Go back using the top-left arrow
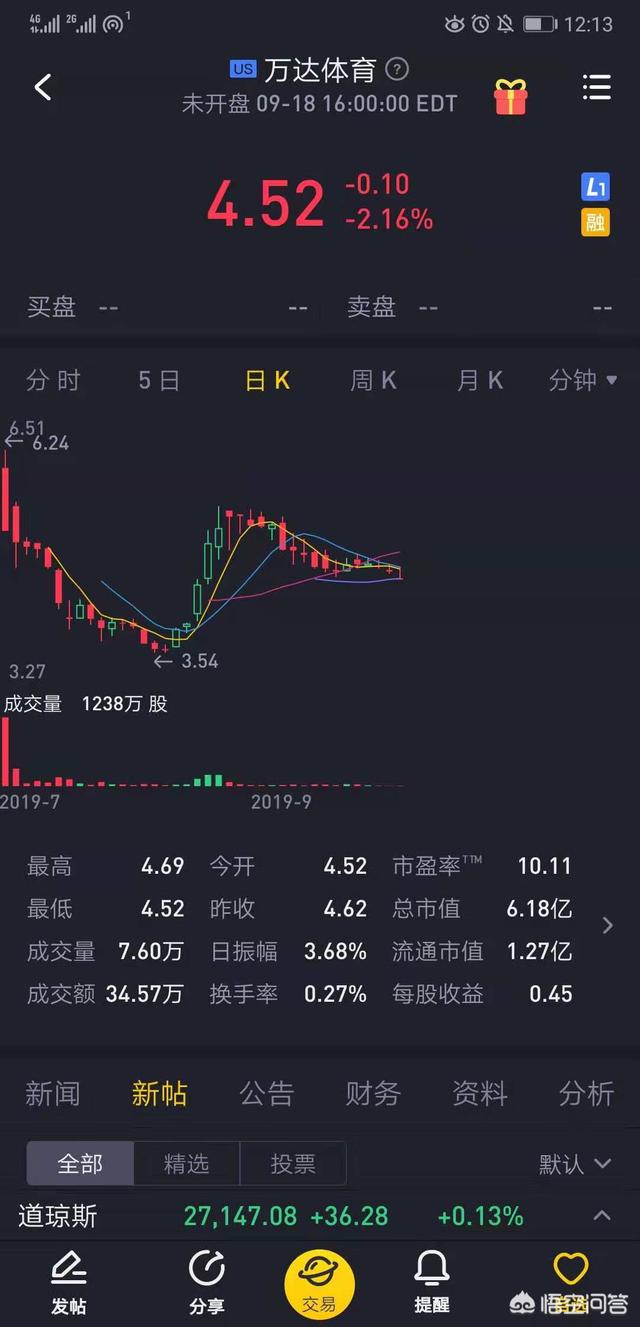640x1327 pixels. pos(43,88)
